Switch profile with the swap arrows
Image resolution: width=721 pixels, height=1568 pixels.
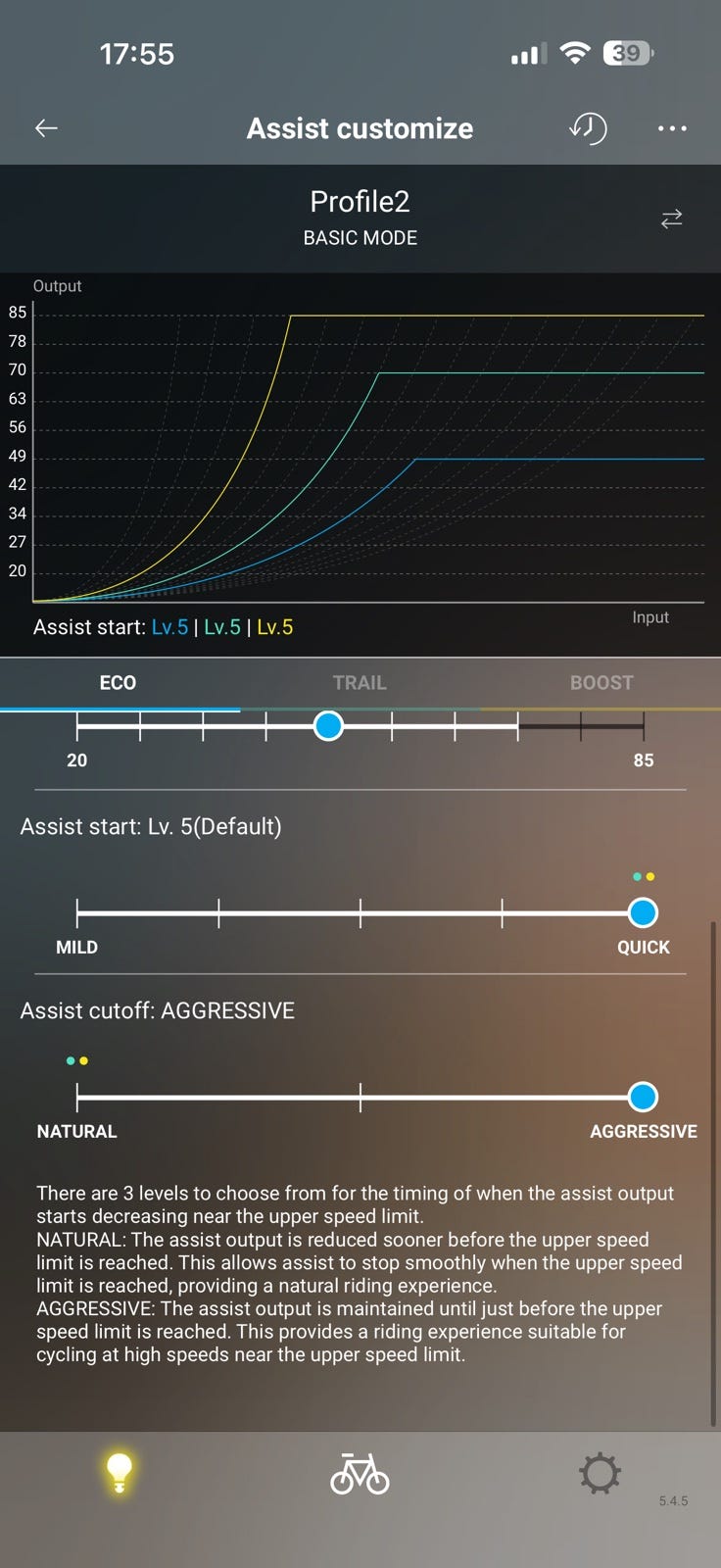pos(672,219)
